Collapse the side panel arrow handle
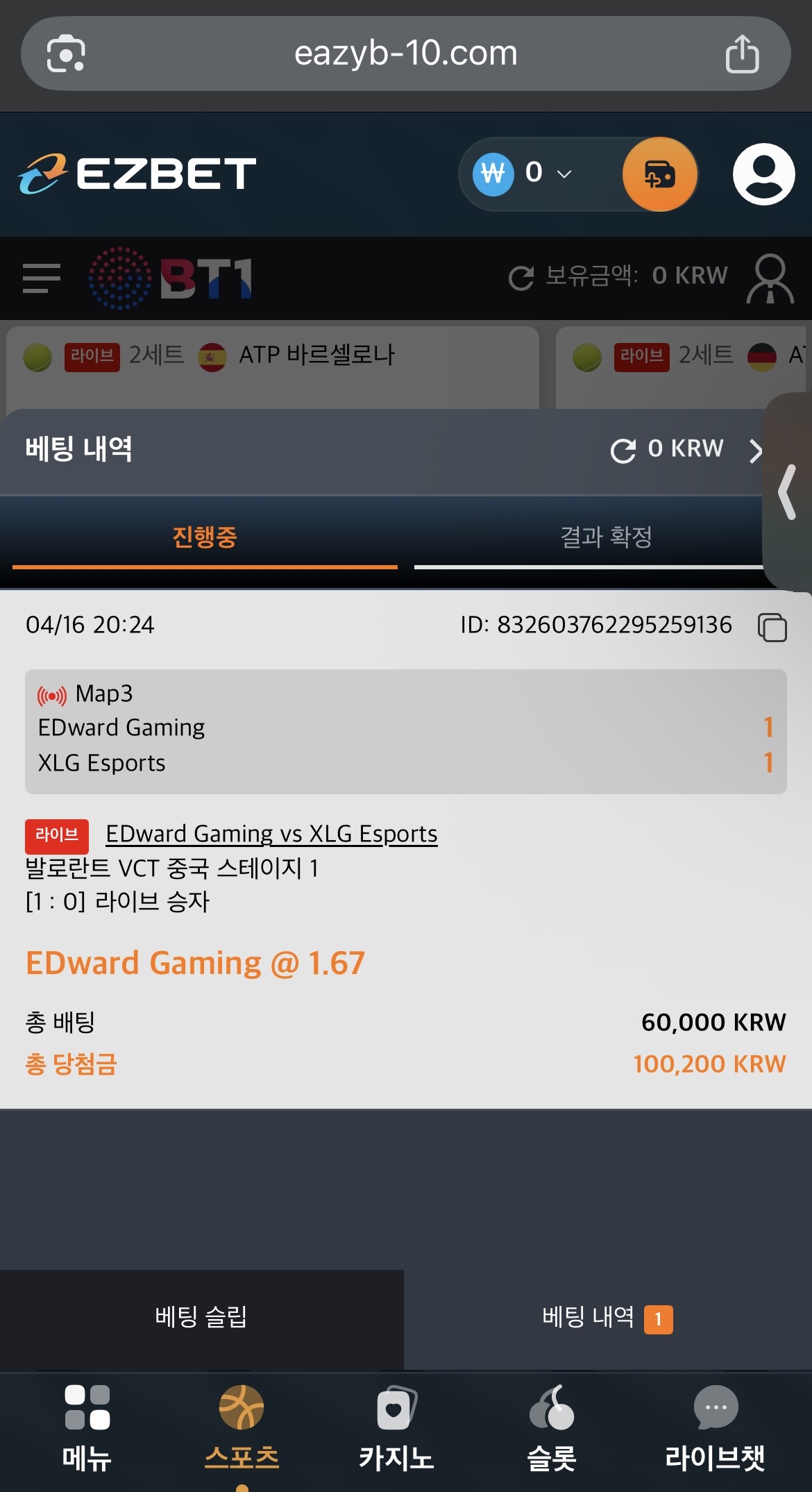 787,492
